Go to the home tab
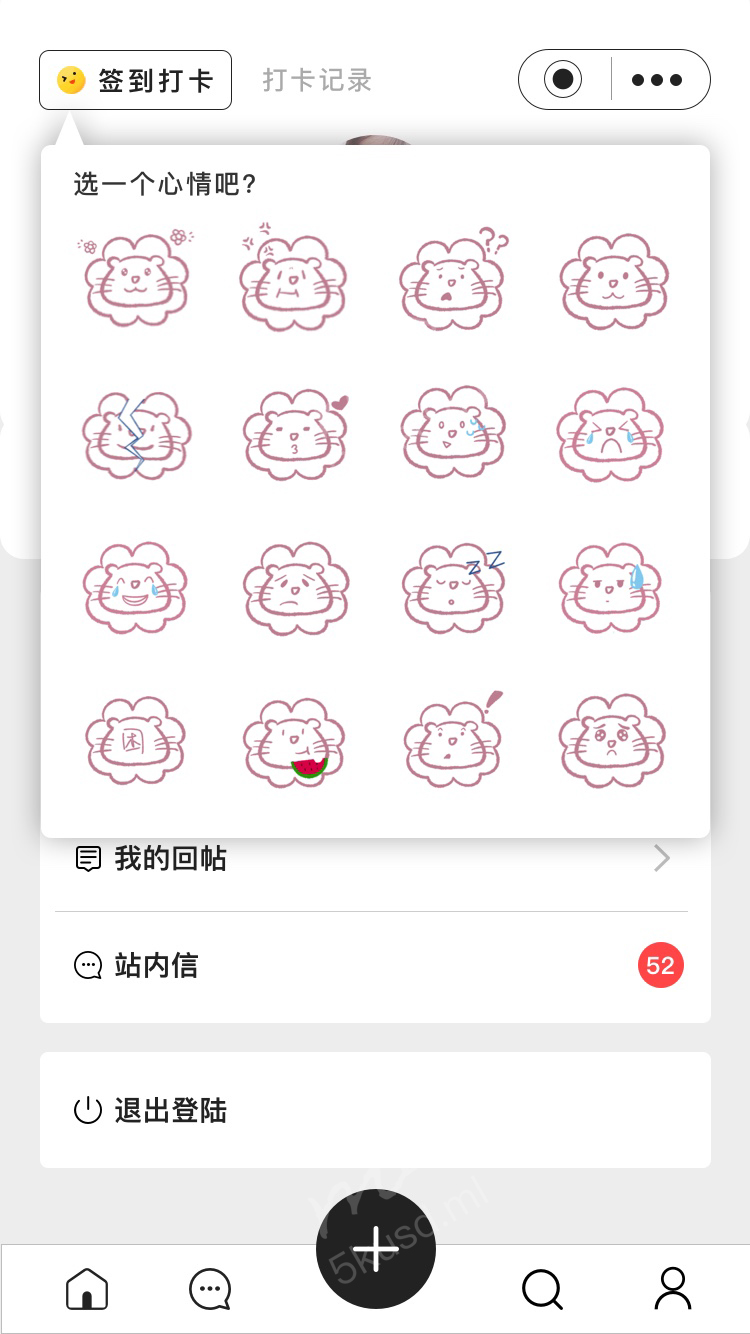The height and width of the screenshot is (1334, 750). click(x=87, y=1288)
